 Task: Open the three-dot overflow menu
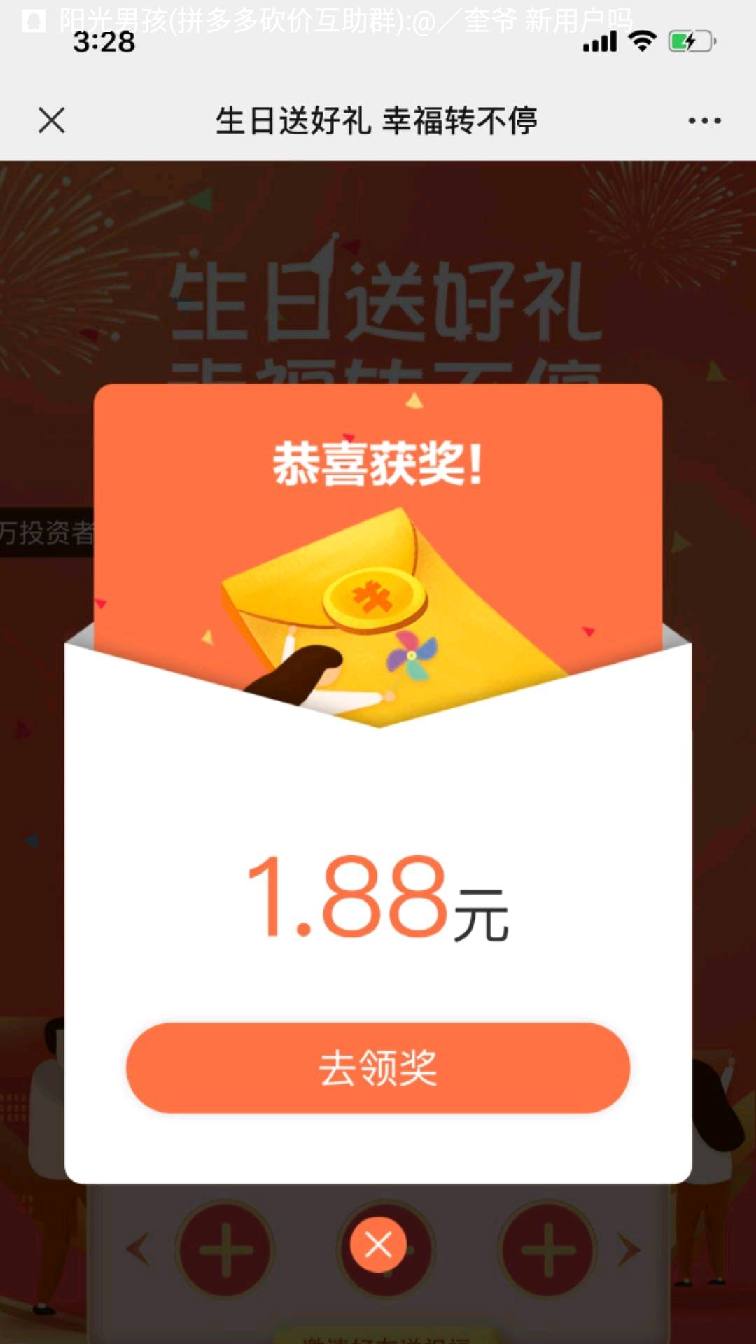pos(704,121)
